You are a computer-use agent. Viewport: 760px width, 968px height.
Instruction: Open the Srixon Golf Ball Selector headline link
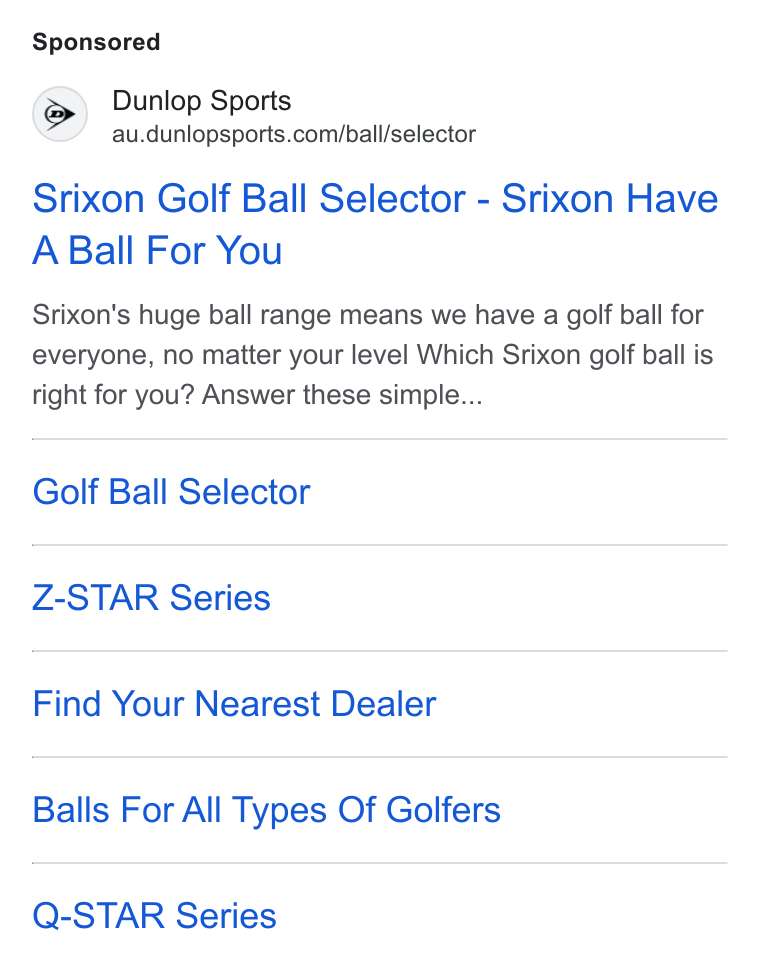tap(375, 224)
